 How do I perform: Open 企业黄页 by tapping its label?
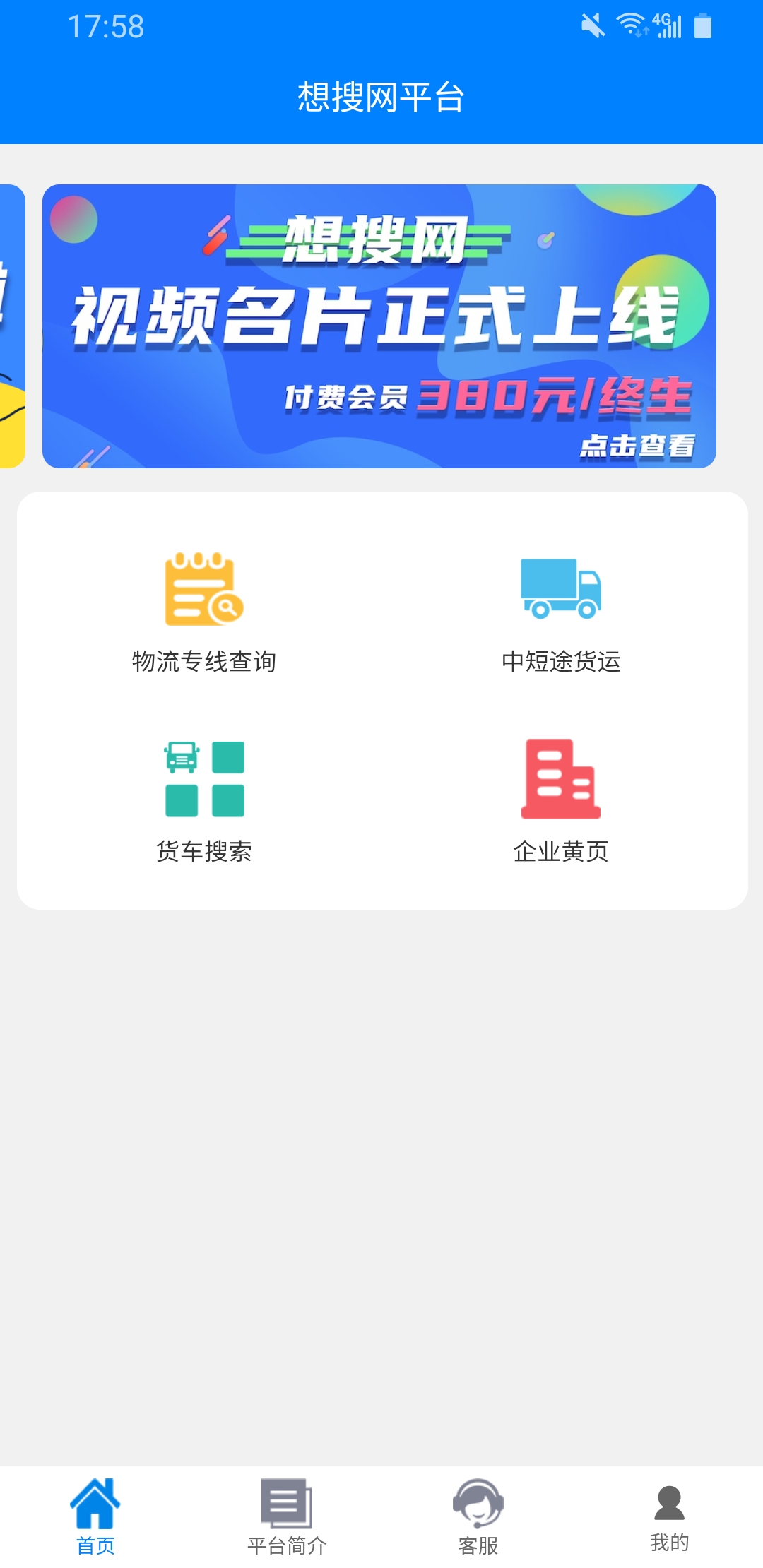coord(560,852)
